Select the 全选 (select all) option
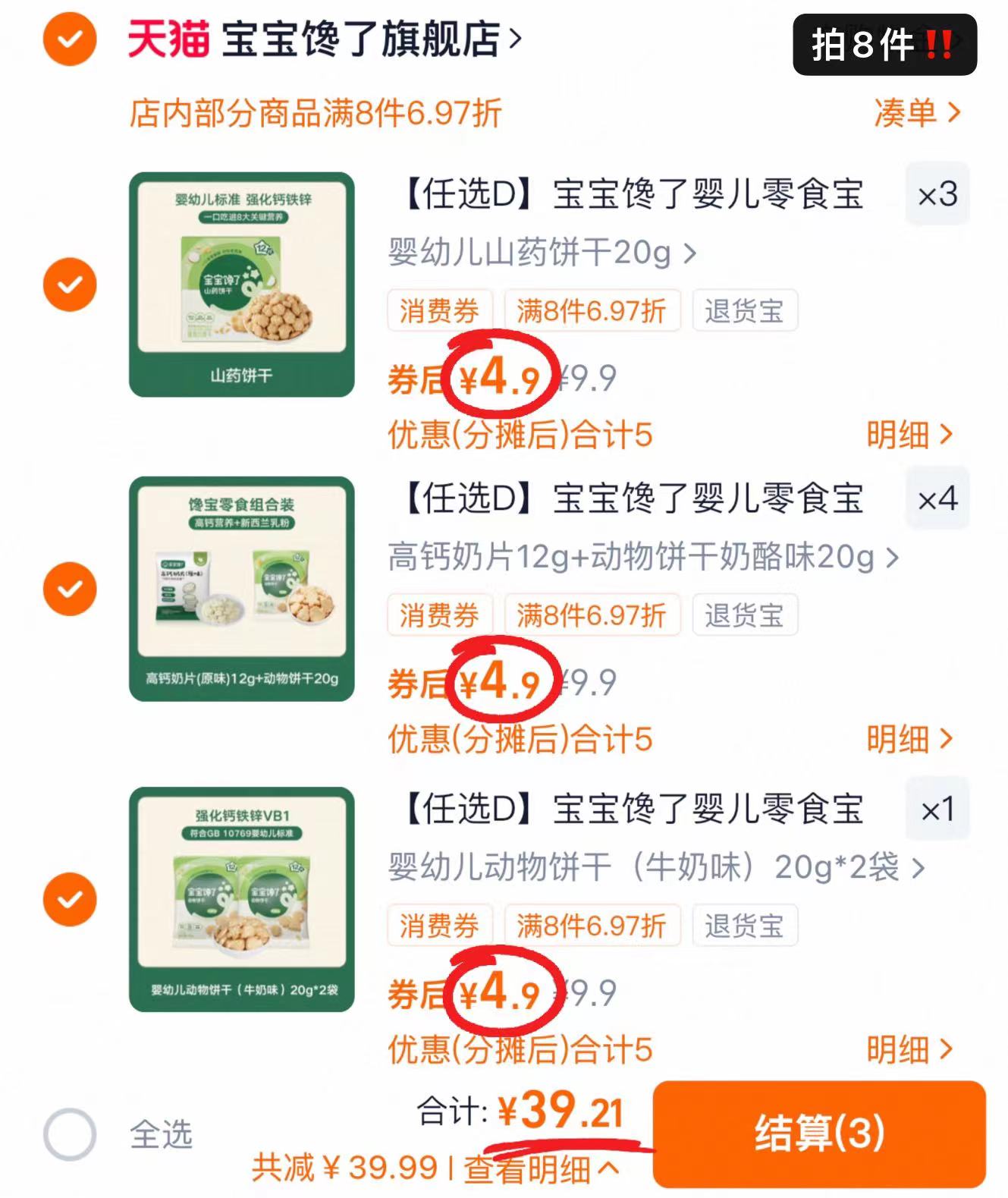1008x1198 pixels. point(69,1134)
